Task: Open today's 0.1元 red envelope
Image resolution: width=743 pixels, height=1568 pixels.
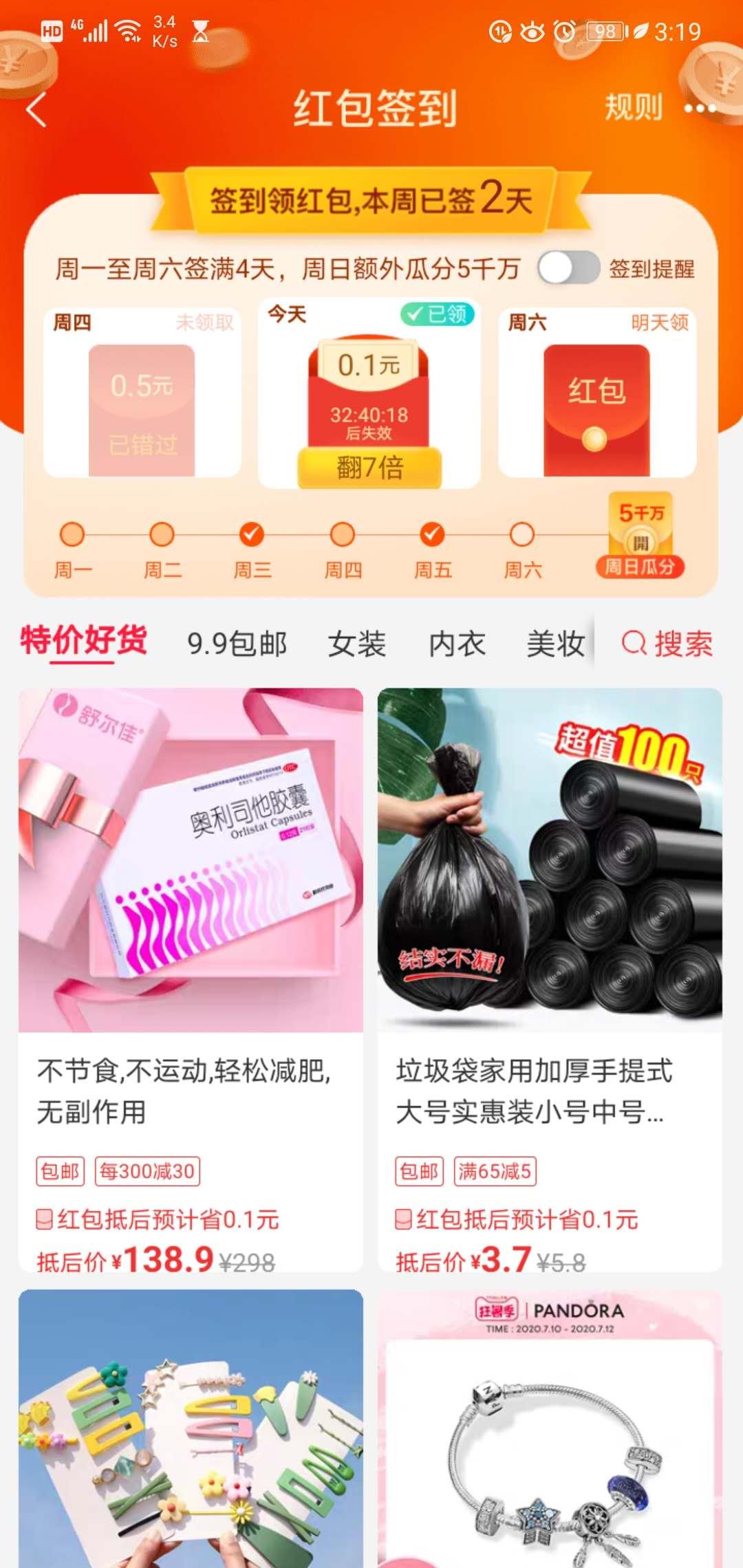Action: point(369,392)
